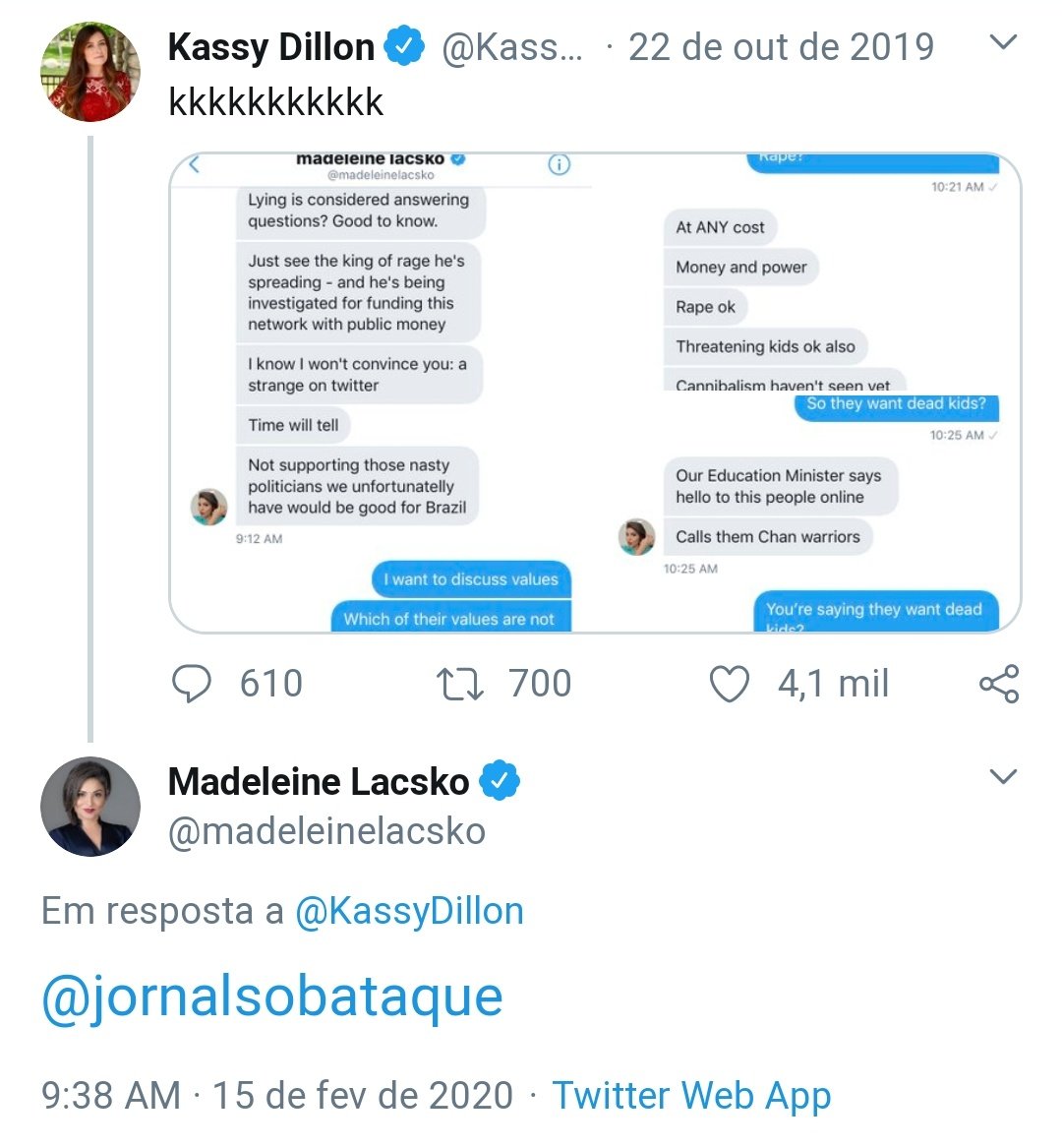Expand the menu chevron on Kassy Dillon's tweet
Screen dimensions: 1062x1148
point(1002,42)
